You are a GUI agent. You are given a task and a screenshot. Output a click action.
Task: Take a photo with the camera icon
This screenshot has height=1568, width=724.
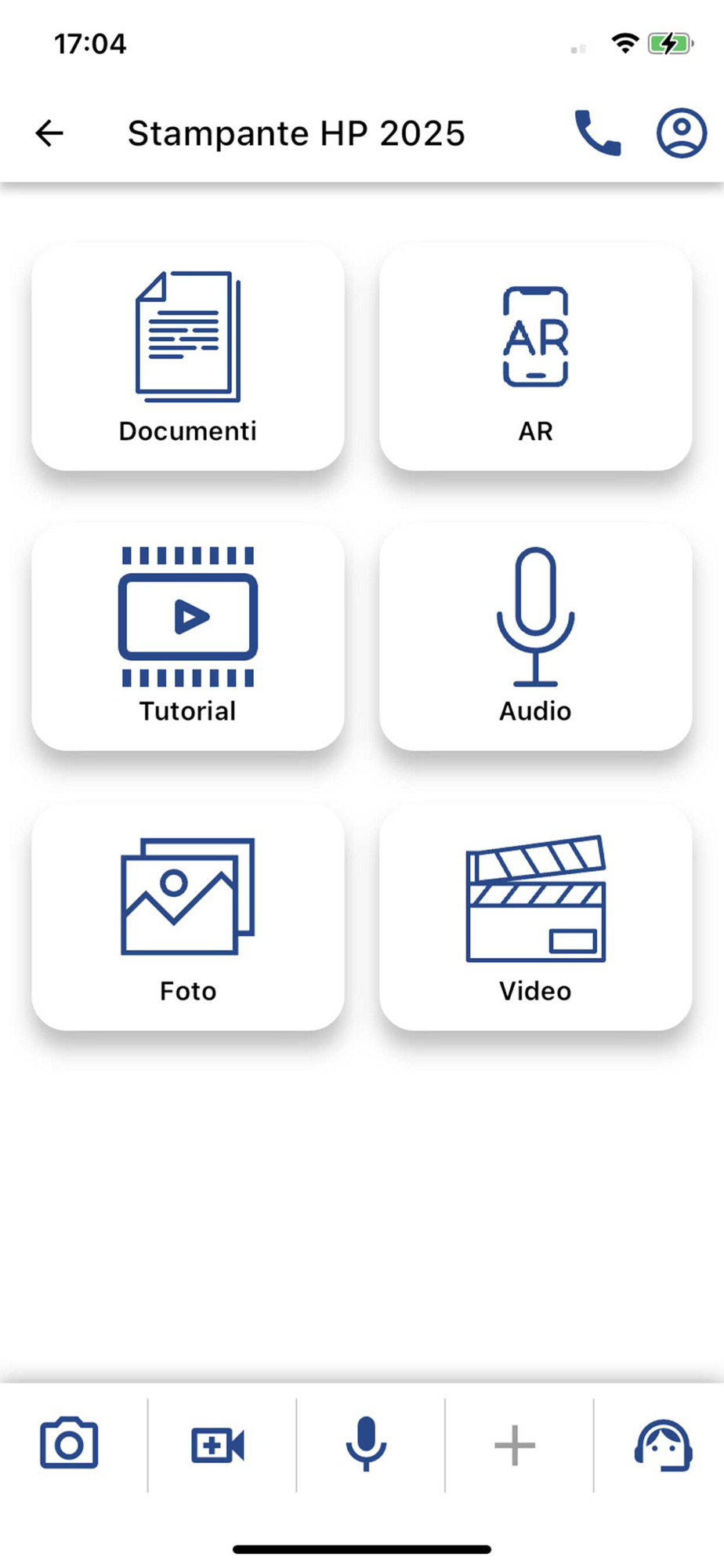pos(69,1443)
